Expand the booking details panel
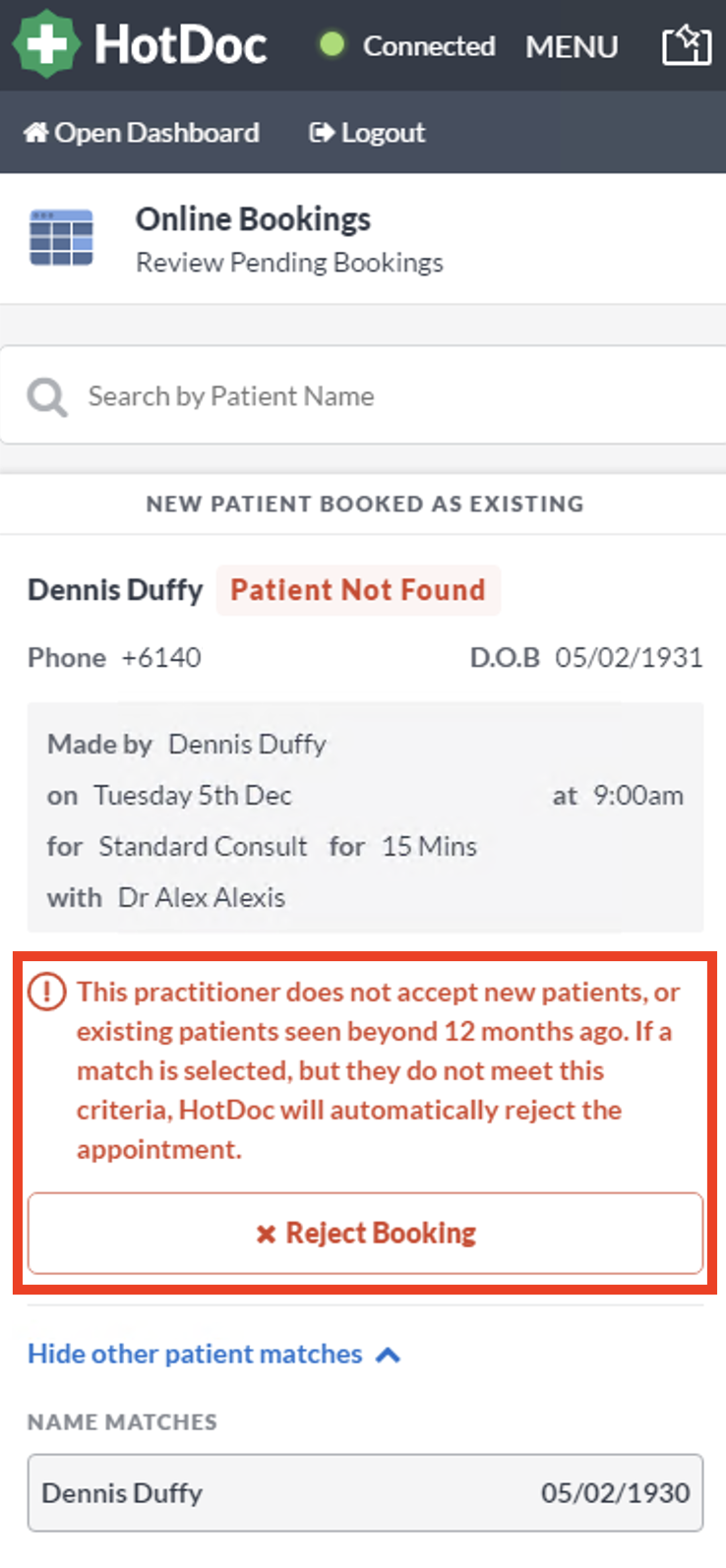Image resolution: width=726 pixels, height=1568 pixels. pos(363,819)
